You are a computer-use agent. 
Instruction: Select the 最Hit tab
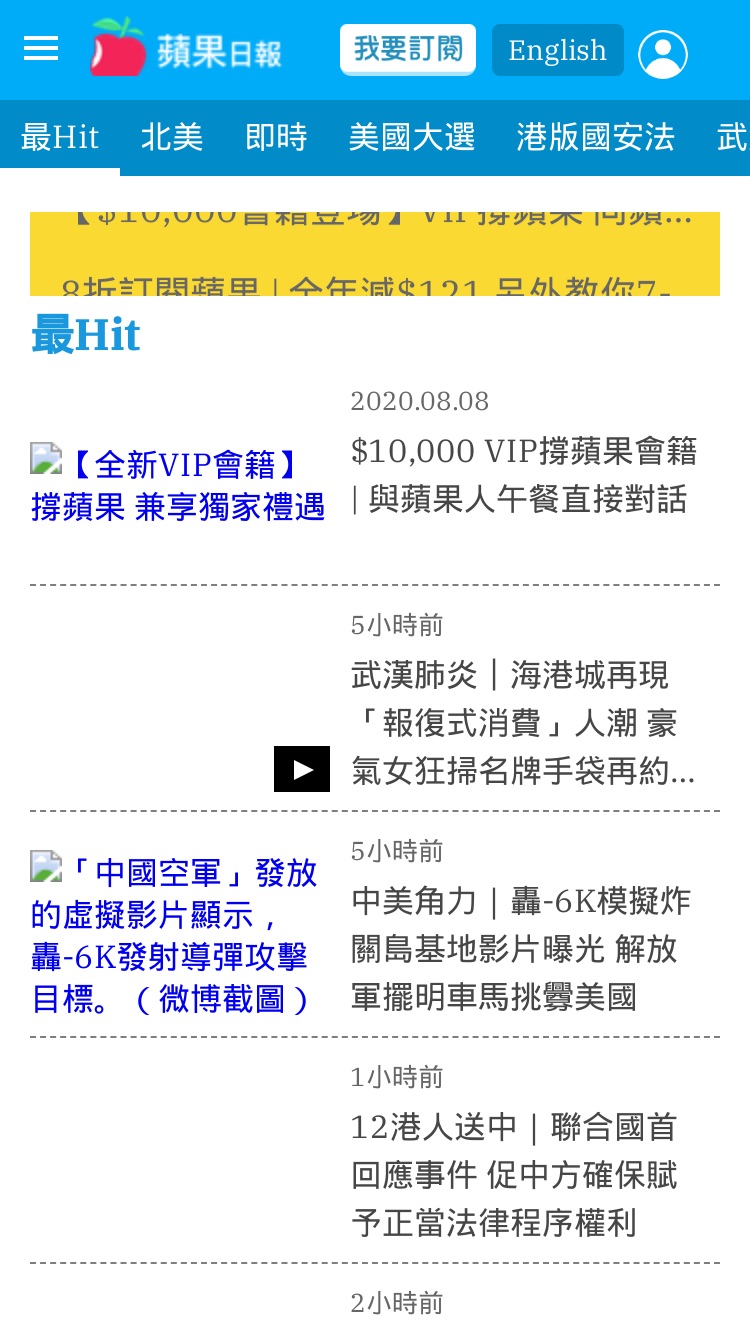tap(60, 137)
